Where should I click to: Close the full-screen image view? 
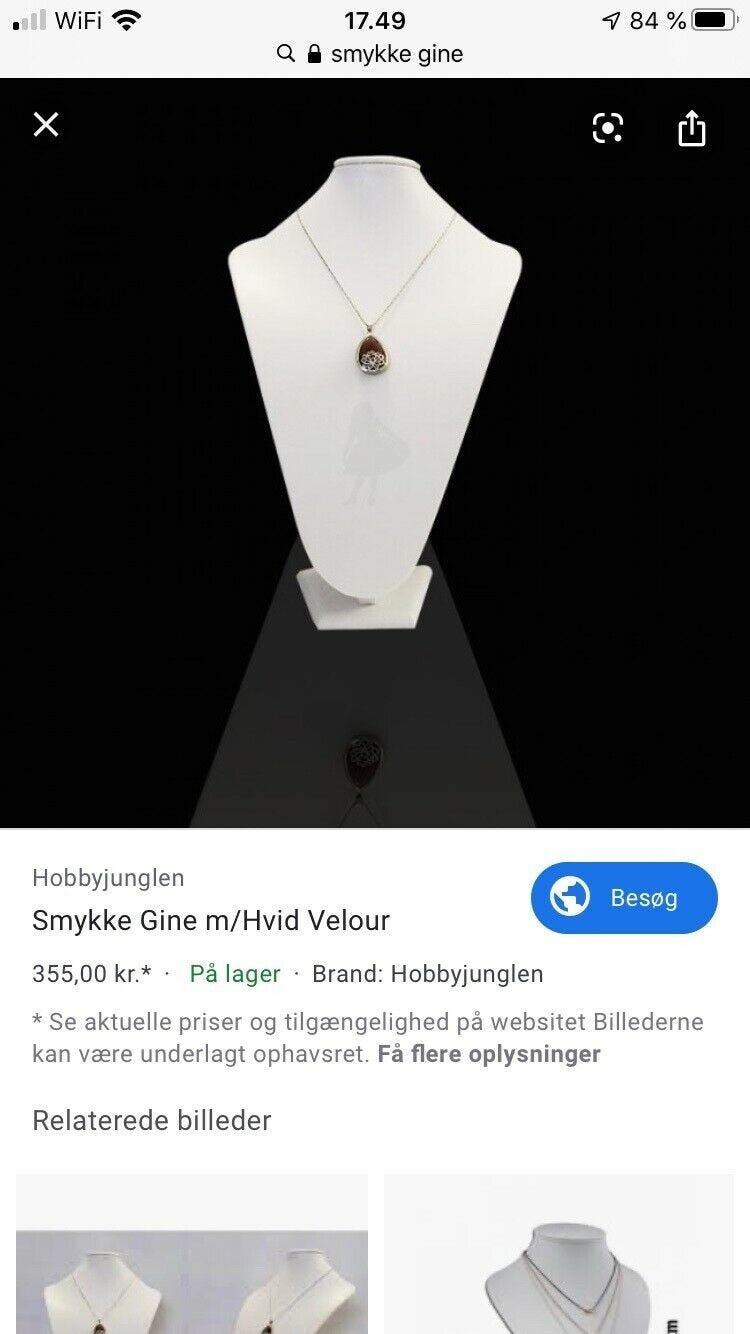45,124
